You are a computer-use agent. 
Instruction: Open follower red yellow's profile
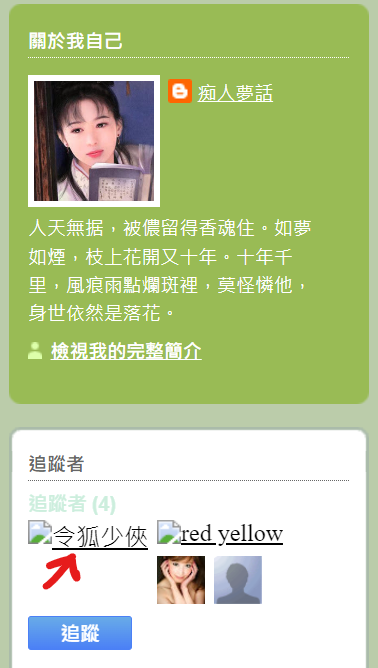click(x=232, y=533)
